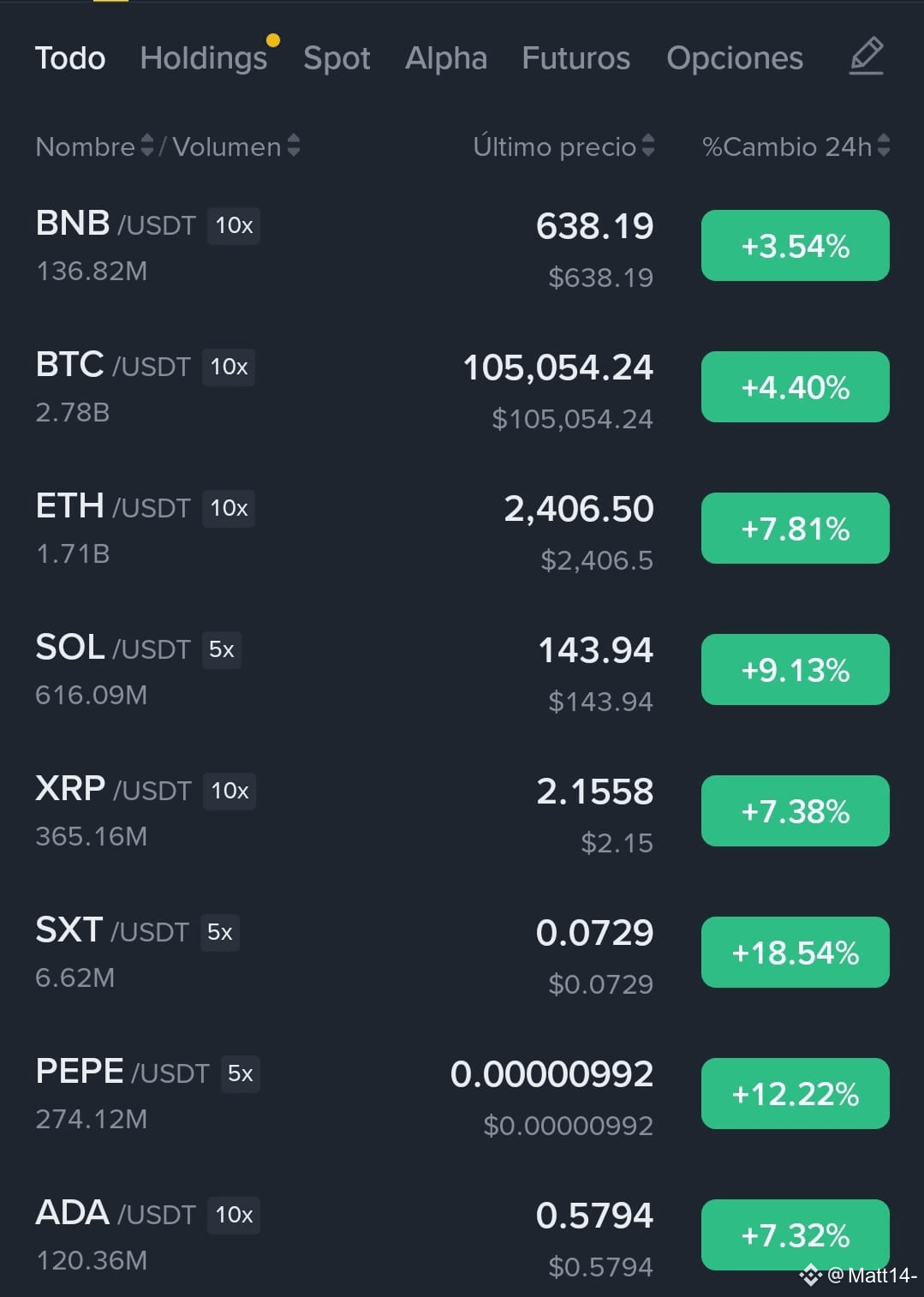Select the Todo tab
This screenshot has height=1297, width=924.
coord(70,58)
